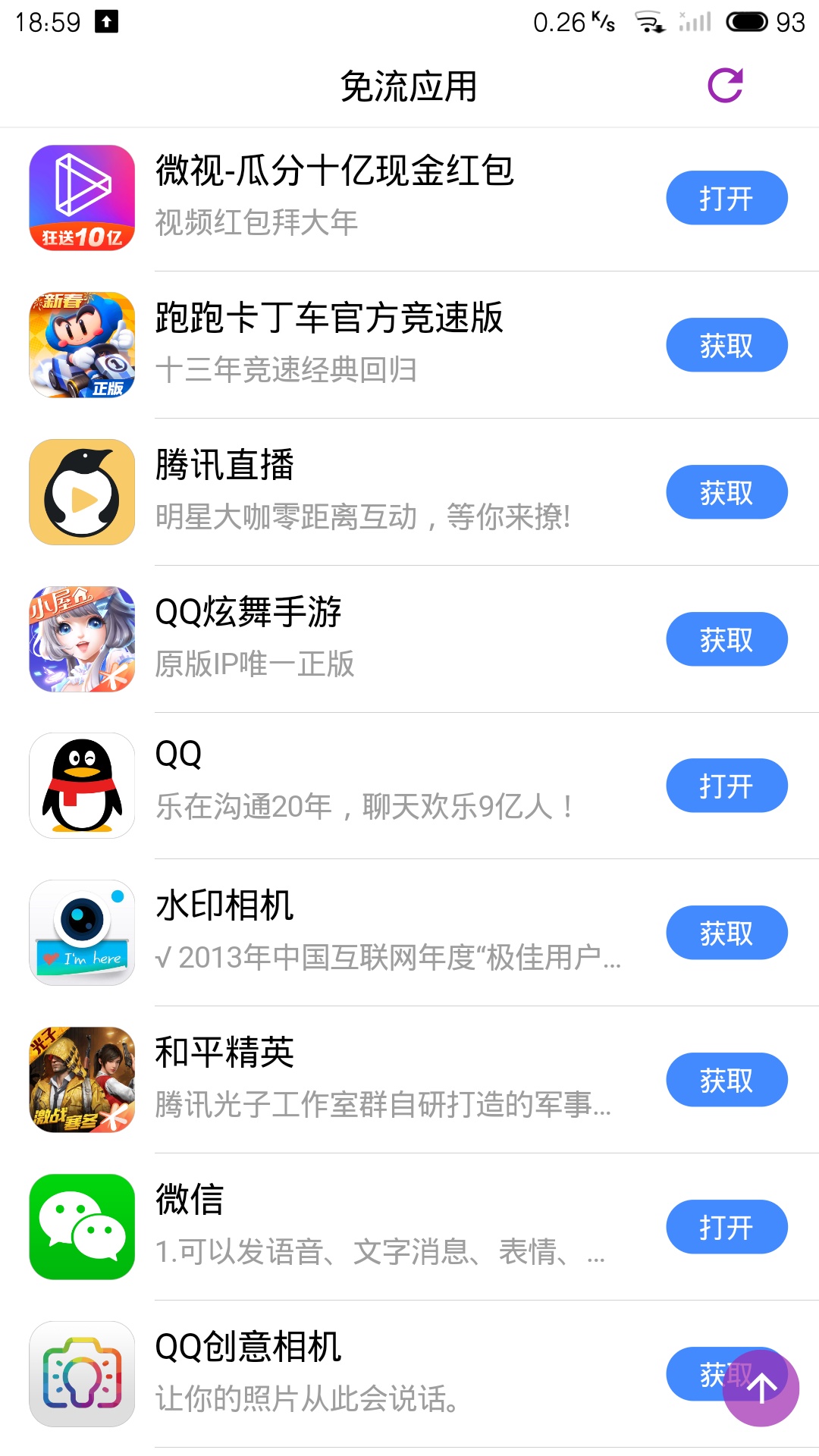Screen dimensions: 819x1456
Task: Jump back to top with the purple arrow
Action: [761, 1388]
